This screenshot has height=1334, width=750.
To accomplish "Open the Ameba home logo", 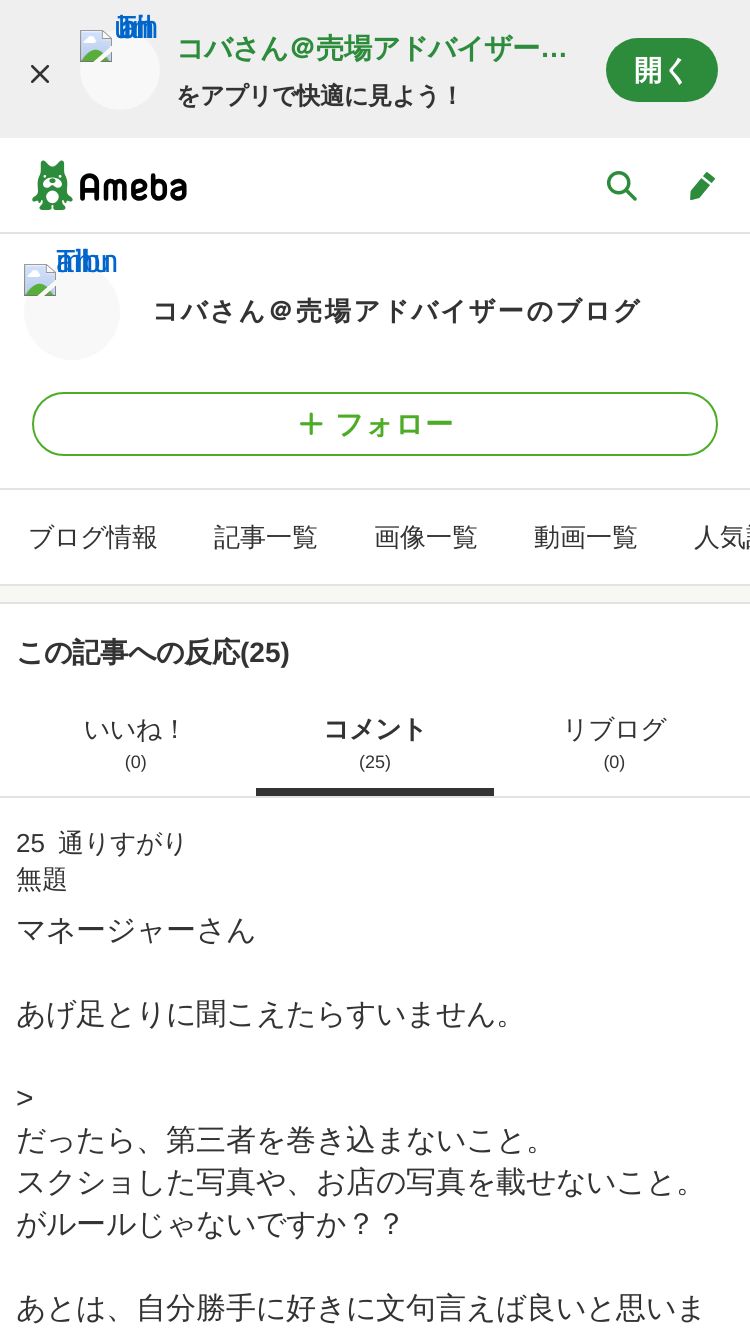I will tap(110, 185).
